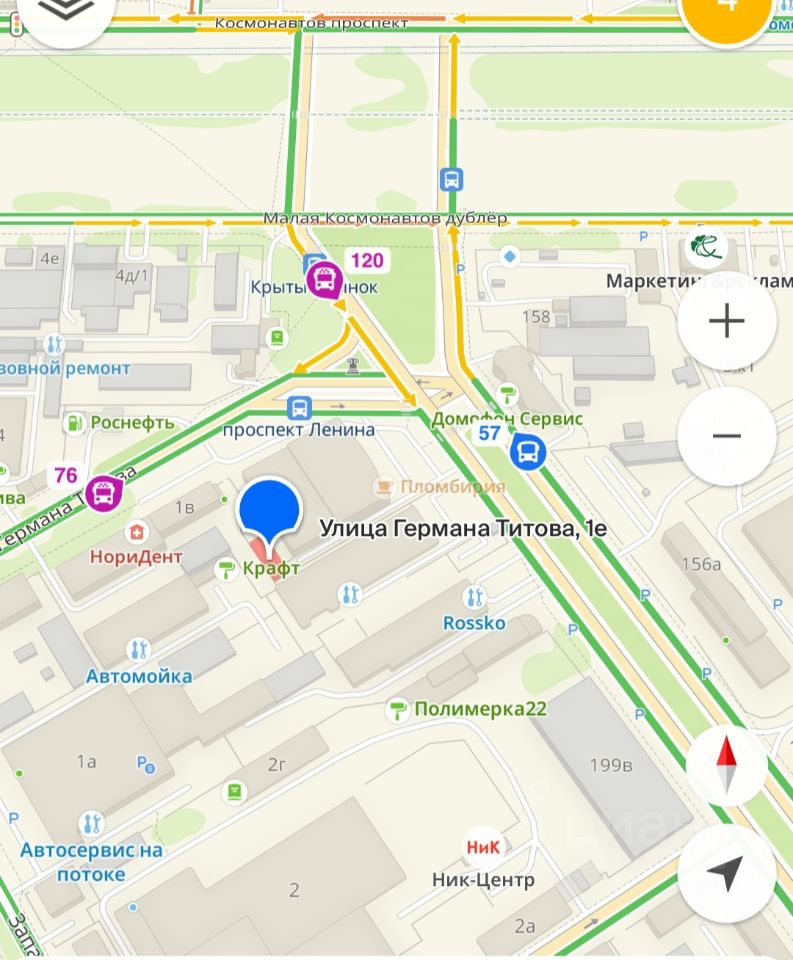Open the Полимерка22 place marker

click(398, 710)
